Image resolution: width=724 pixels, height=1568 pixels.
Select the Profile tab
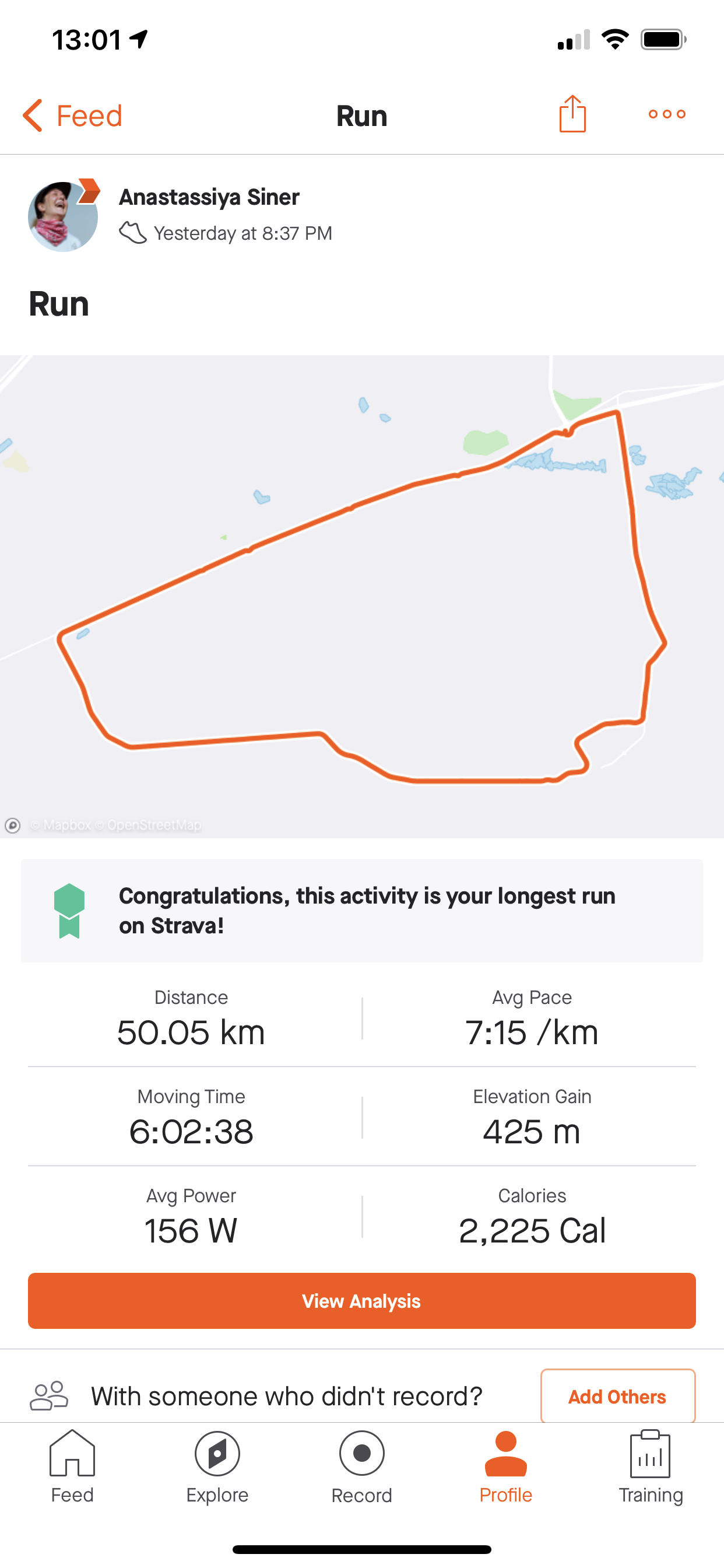(x=505, y=1467)
